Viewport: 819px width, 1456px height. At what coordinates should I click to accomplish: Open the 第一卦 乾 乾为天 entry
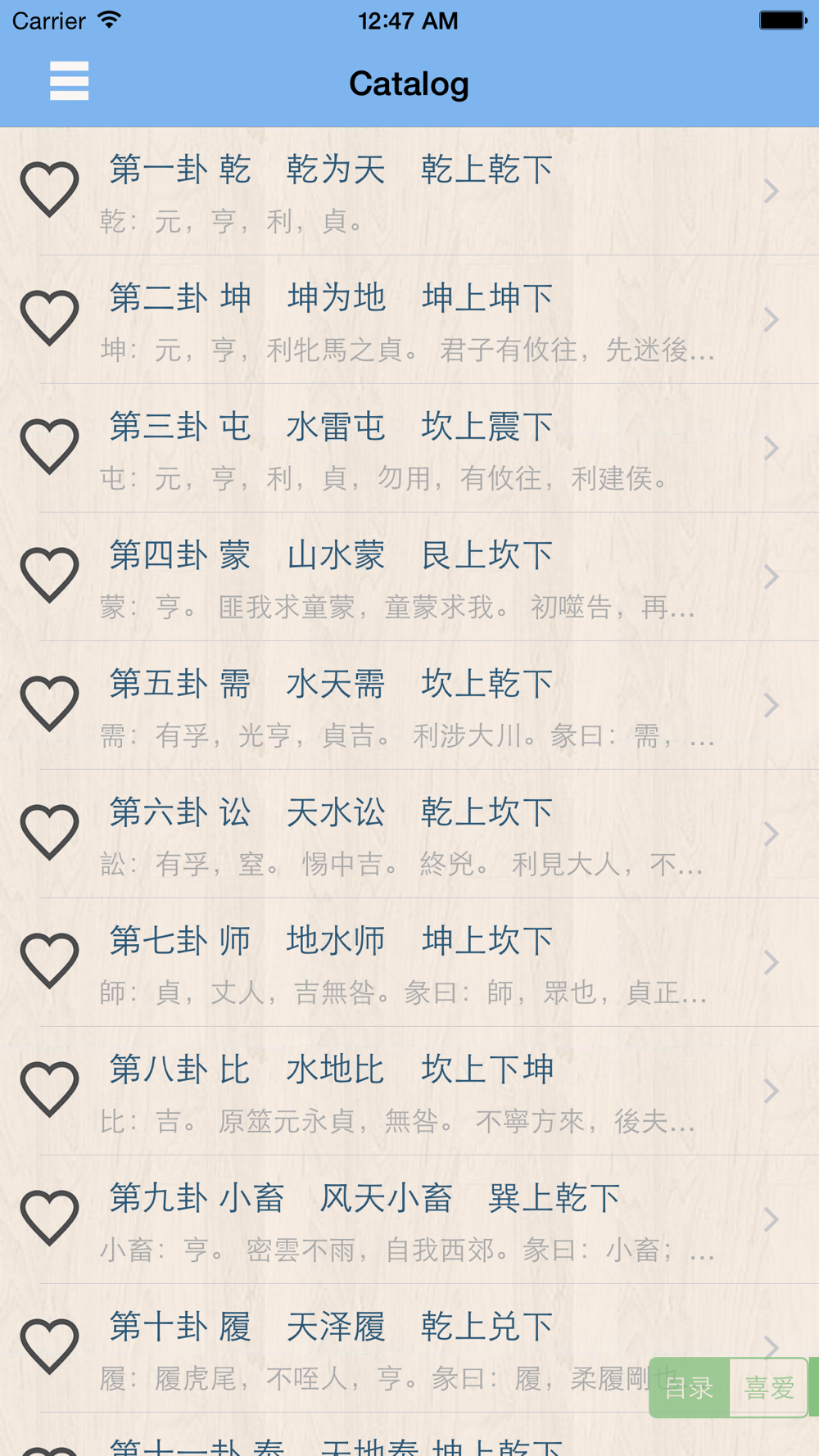pos(409,192)
